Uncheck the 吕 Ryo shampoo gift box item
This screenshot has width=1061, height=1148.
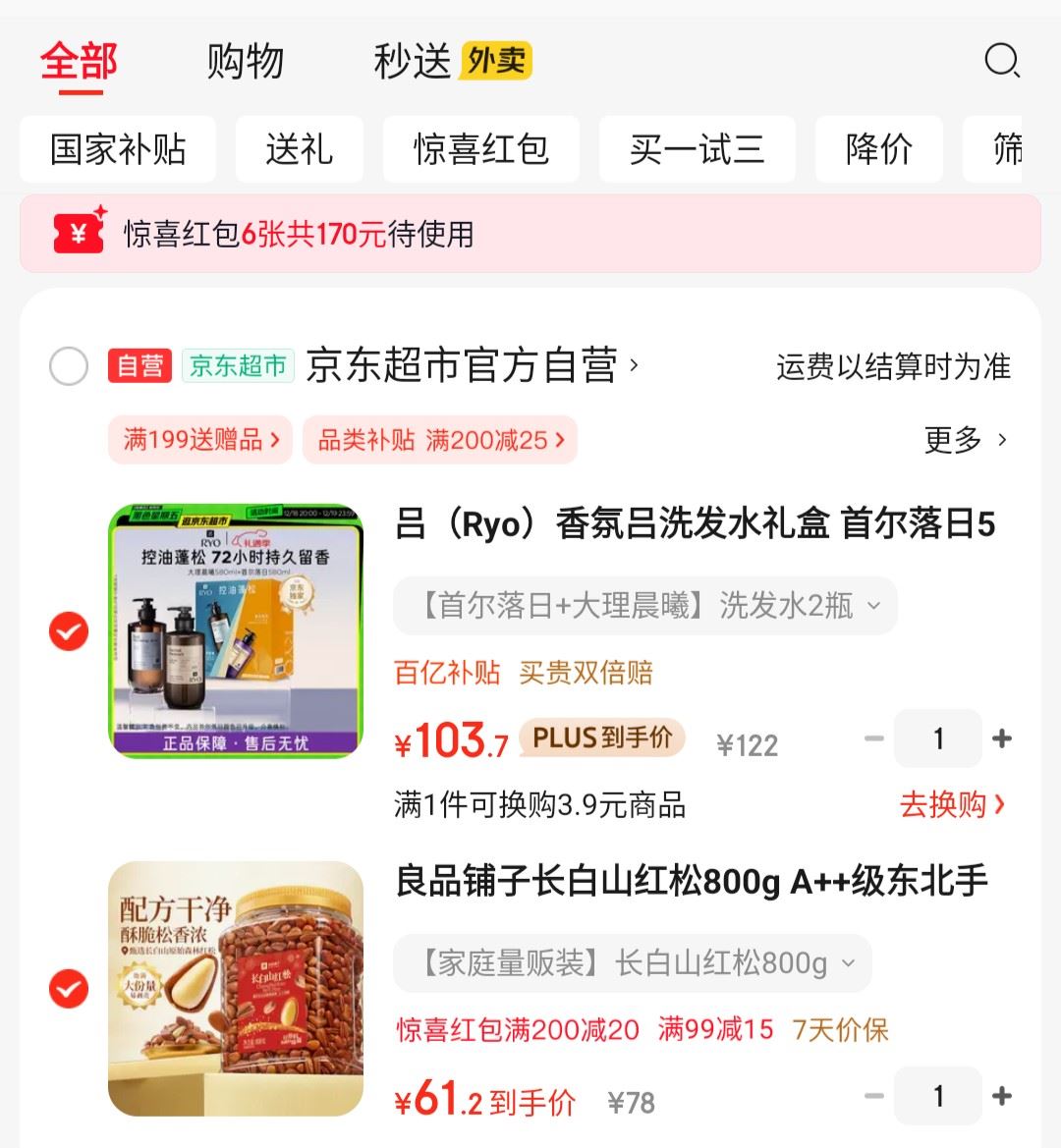click(69, 631)
